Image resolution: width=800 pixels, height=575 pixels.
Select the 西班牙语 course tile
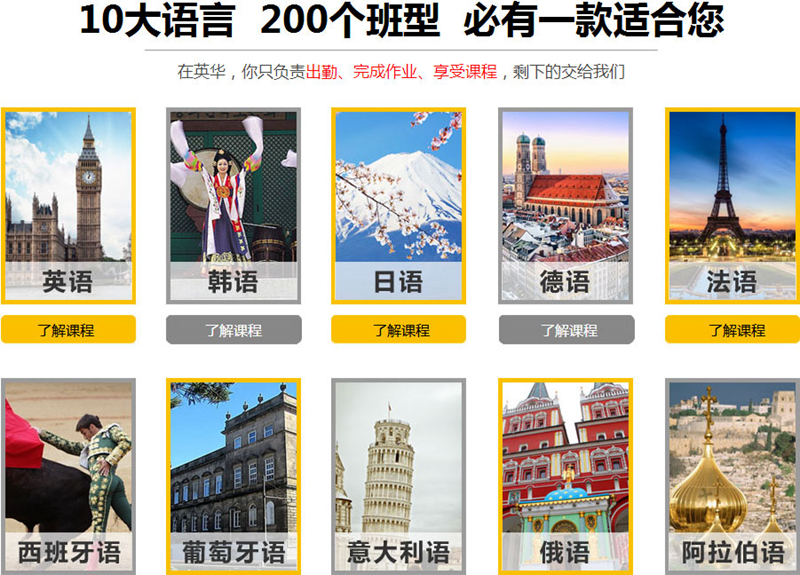[68, 475]
